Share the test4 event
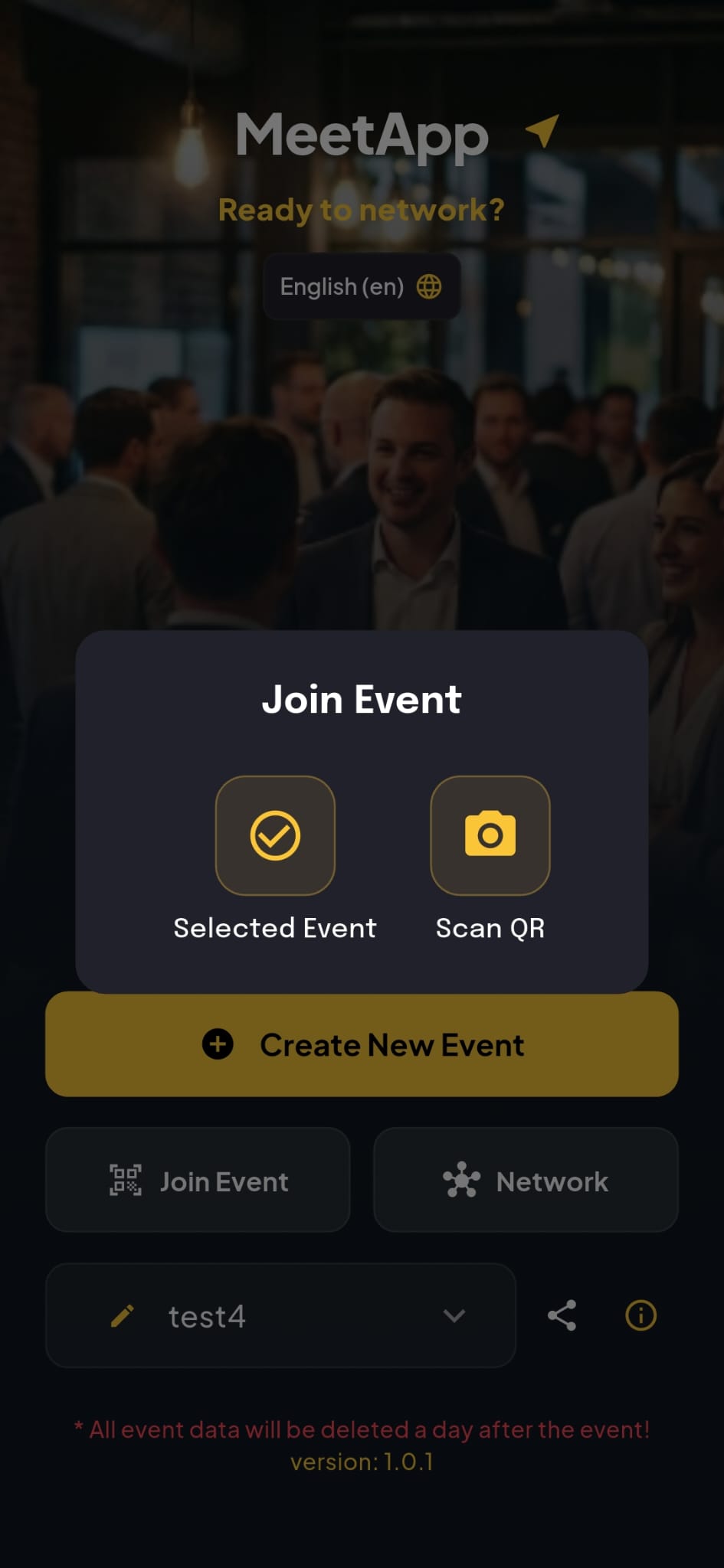This screenshot has height=1568, width=724. (x=562, y=1316)
